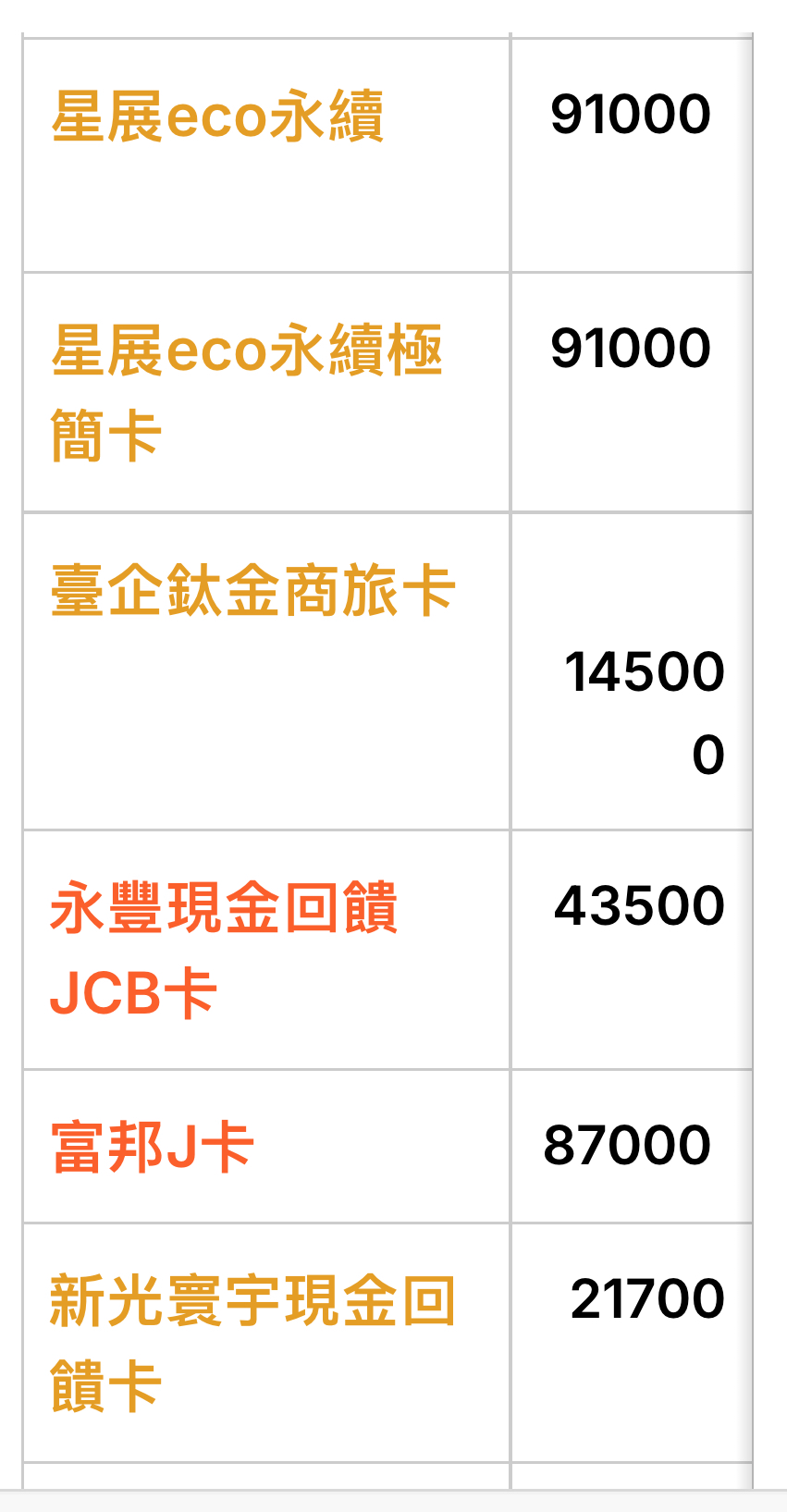Open the 星展eco永續 card link
Viewport: 787px width, 1512px height.
click(x=217, y=117)
